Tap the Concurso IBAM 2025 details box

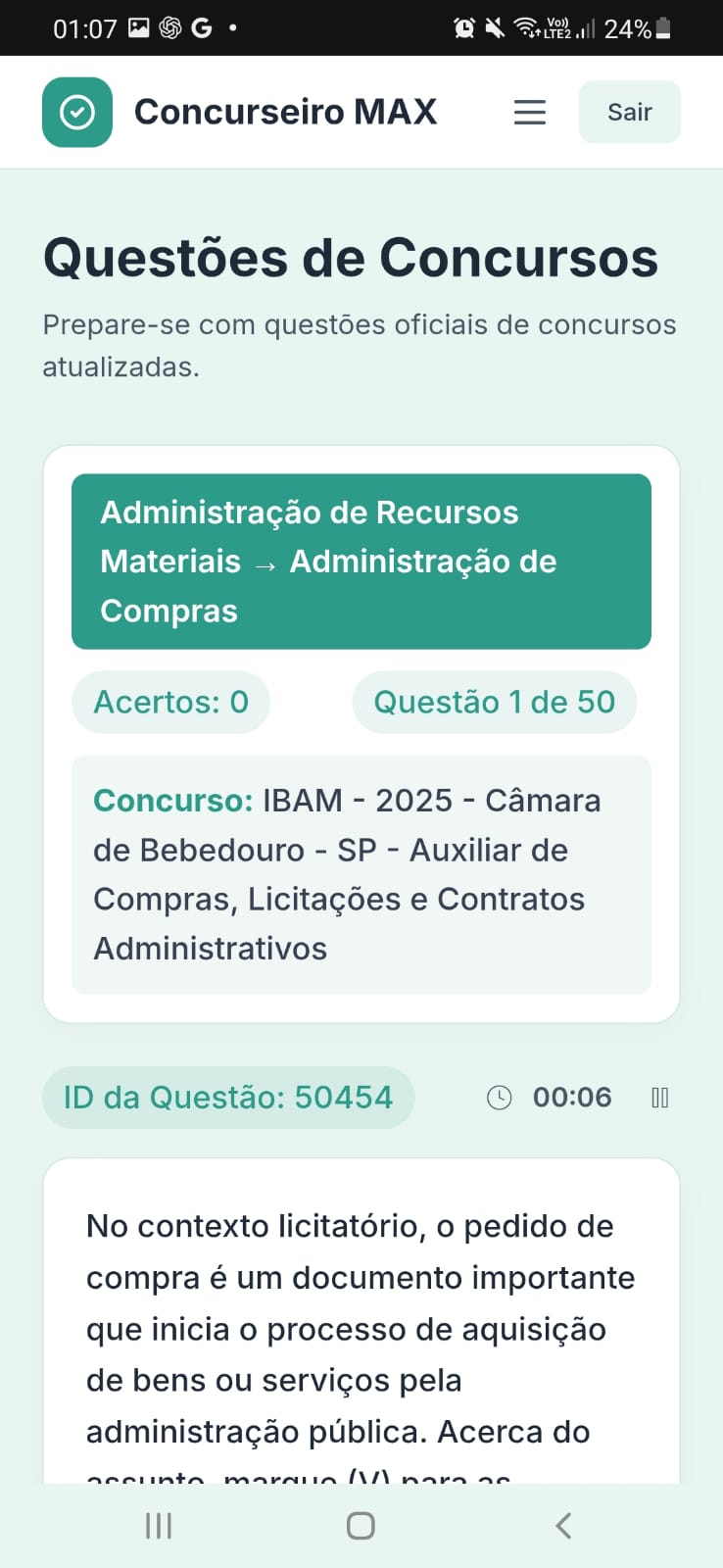click(361, 873)
